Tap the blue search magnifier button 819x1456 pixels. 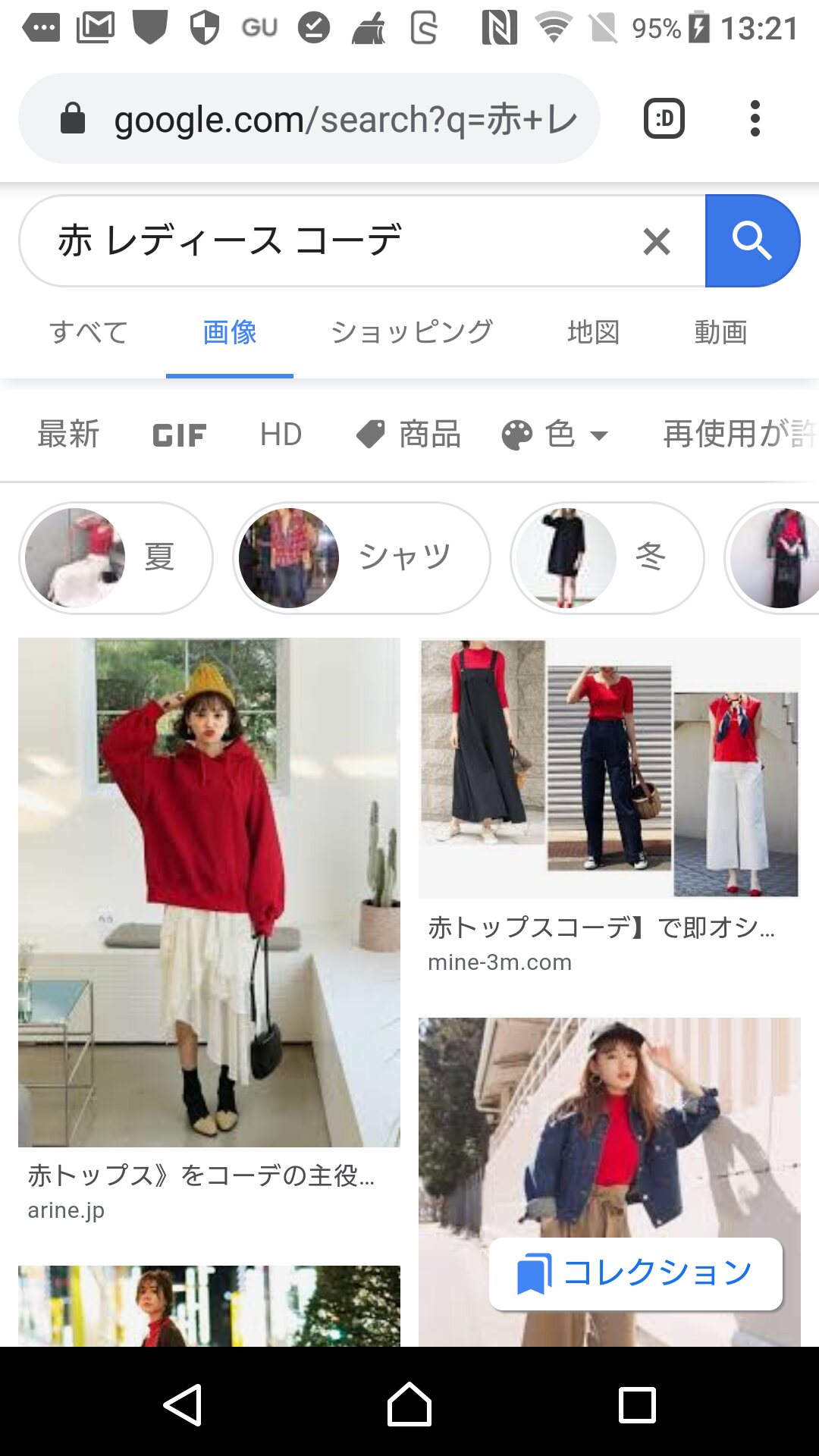[x=752, y=241]
